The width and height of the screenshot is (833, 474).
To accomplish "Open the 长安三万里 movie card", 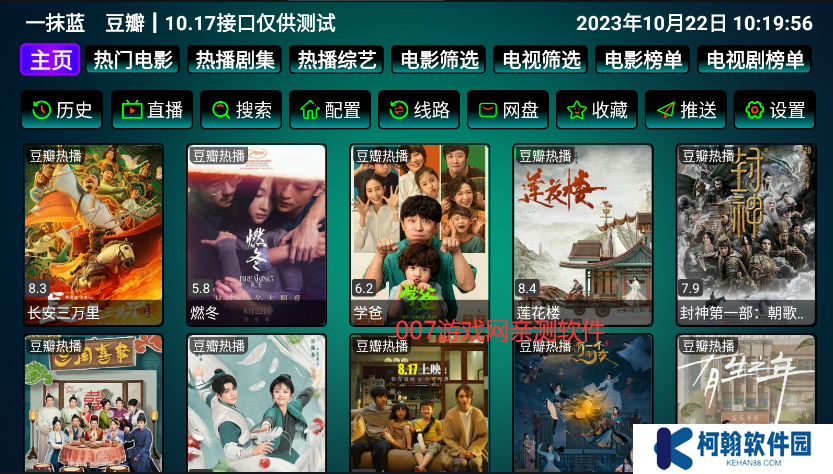I will click(x=94, y=235).
